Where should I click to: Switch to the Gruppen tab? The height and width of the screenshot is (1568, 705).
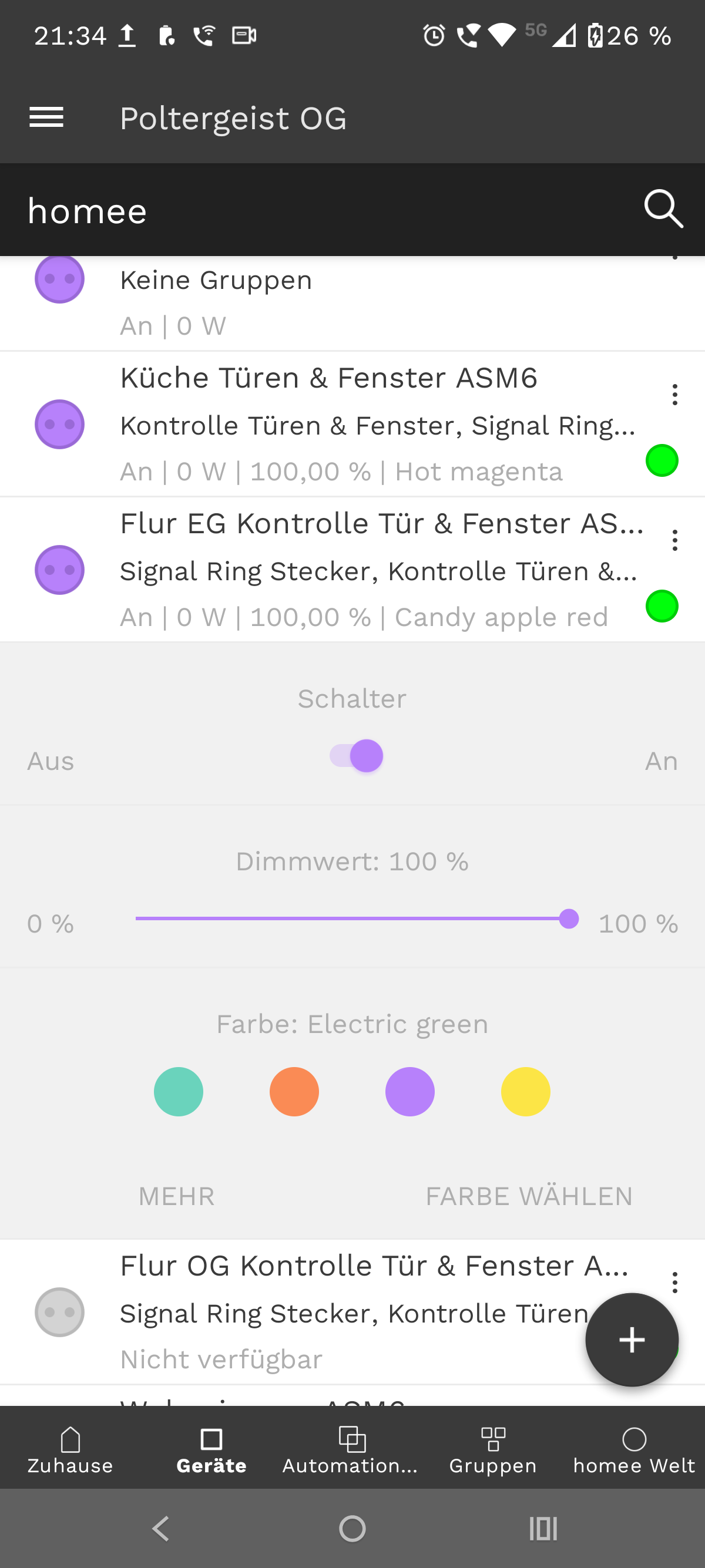(492, 1451)
